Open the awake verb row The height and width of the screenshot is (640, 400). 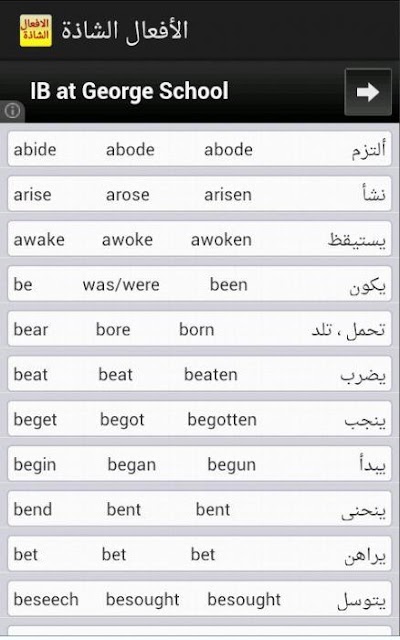200,239
